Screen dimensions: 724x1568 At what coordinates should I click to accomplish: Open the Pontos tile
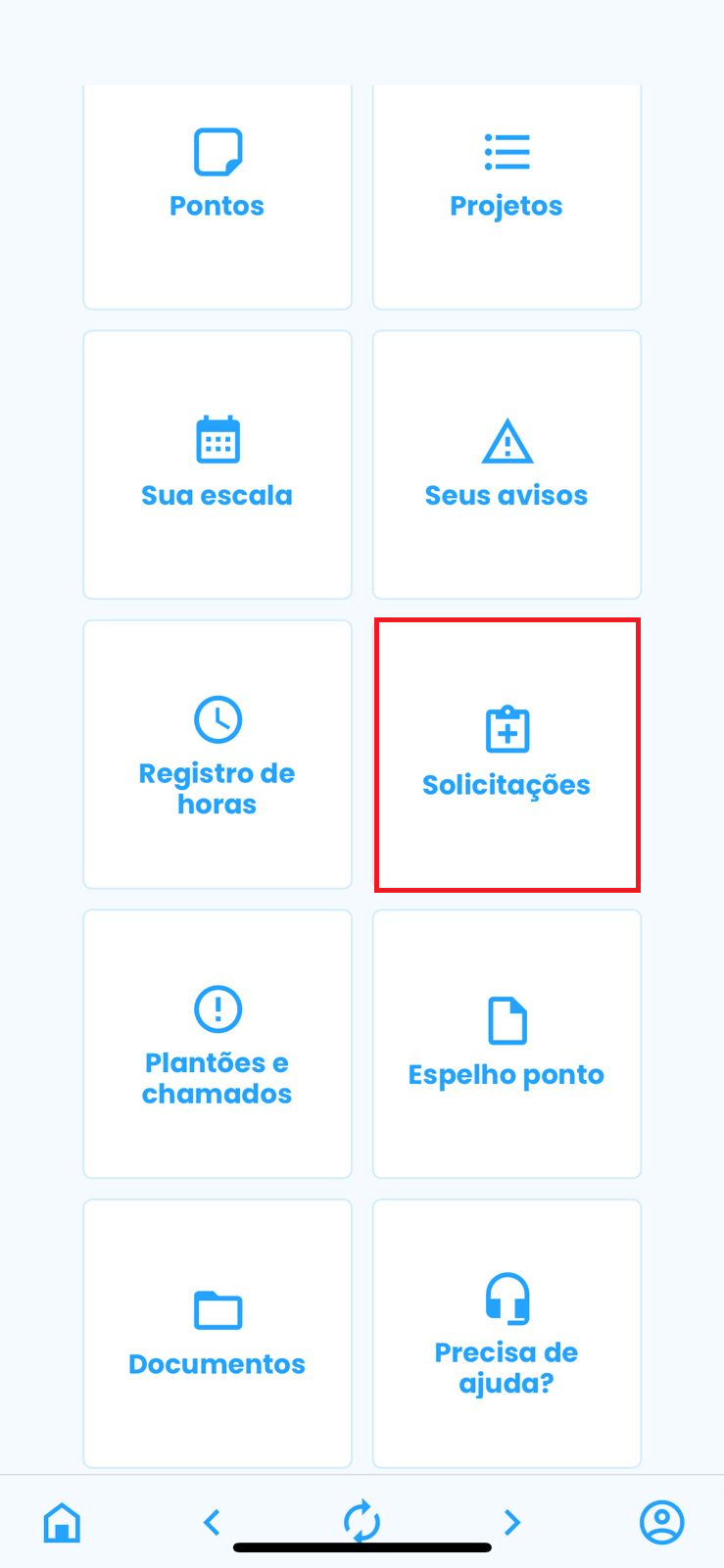[217, 196]
